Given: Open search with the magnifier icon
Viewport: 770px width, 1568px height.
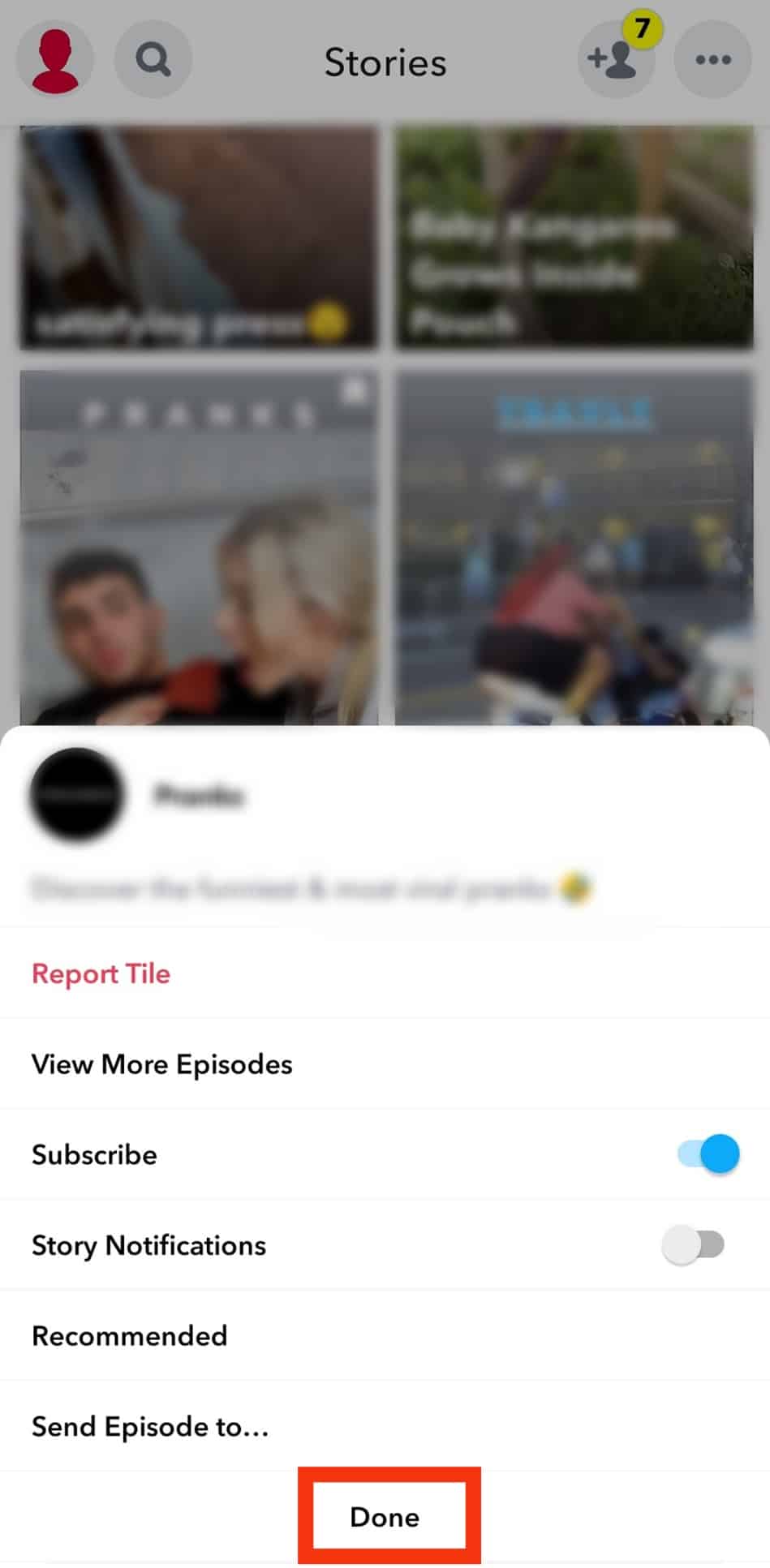Looking at the screenshot, I should click(153, 60).
